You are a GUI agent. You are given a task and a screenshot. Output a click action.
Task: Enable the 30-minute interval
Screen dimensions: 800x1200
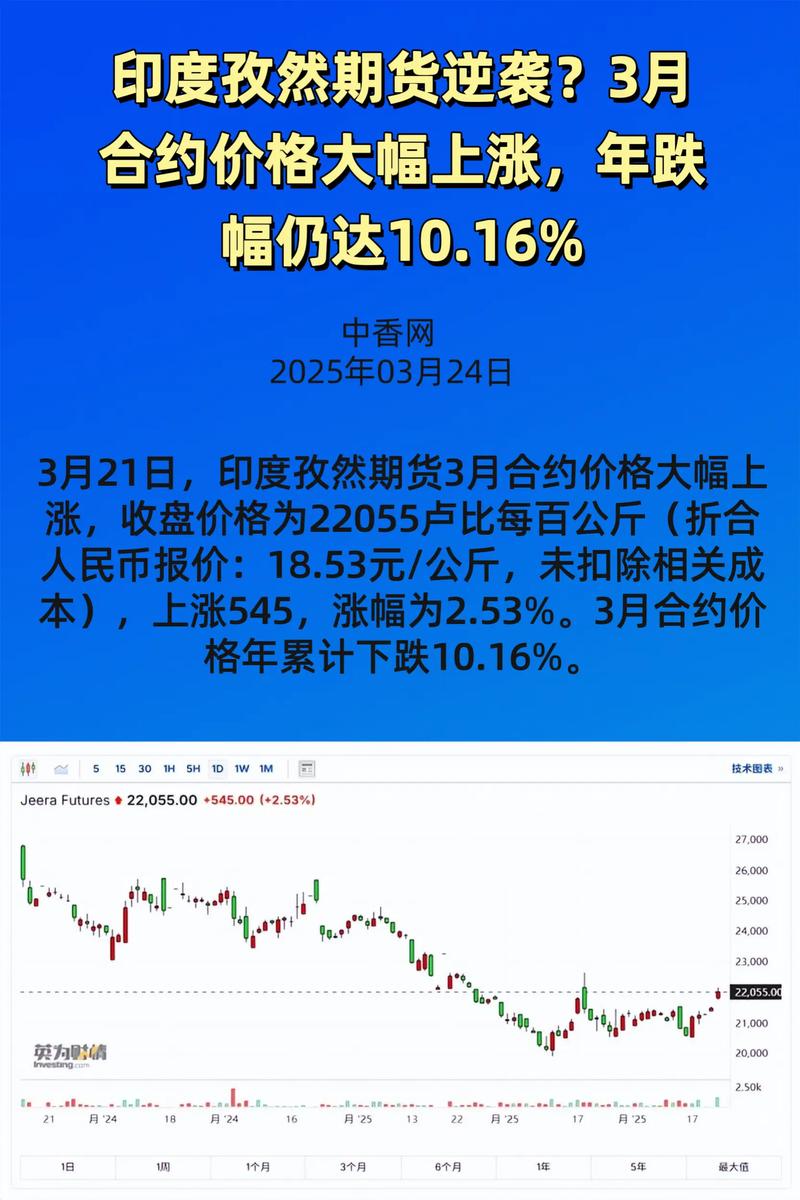(x=143, y=770)
